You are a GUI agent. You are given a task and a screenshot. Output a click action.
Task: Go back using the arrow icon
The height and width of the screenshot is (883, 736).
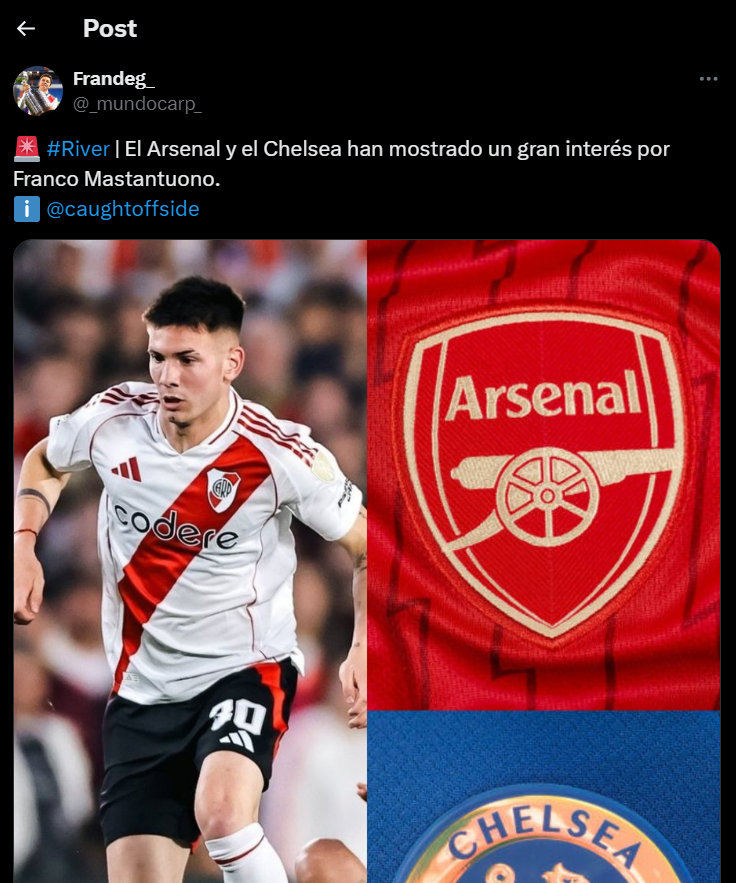tap(26, 28)
